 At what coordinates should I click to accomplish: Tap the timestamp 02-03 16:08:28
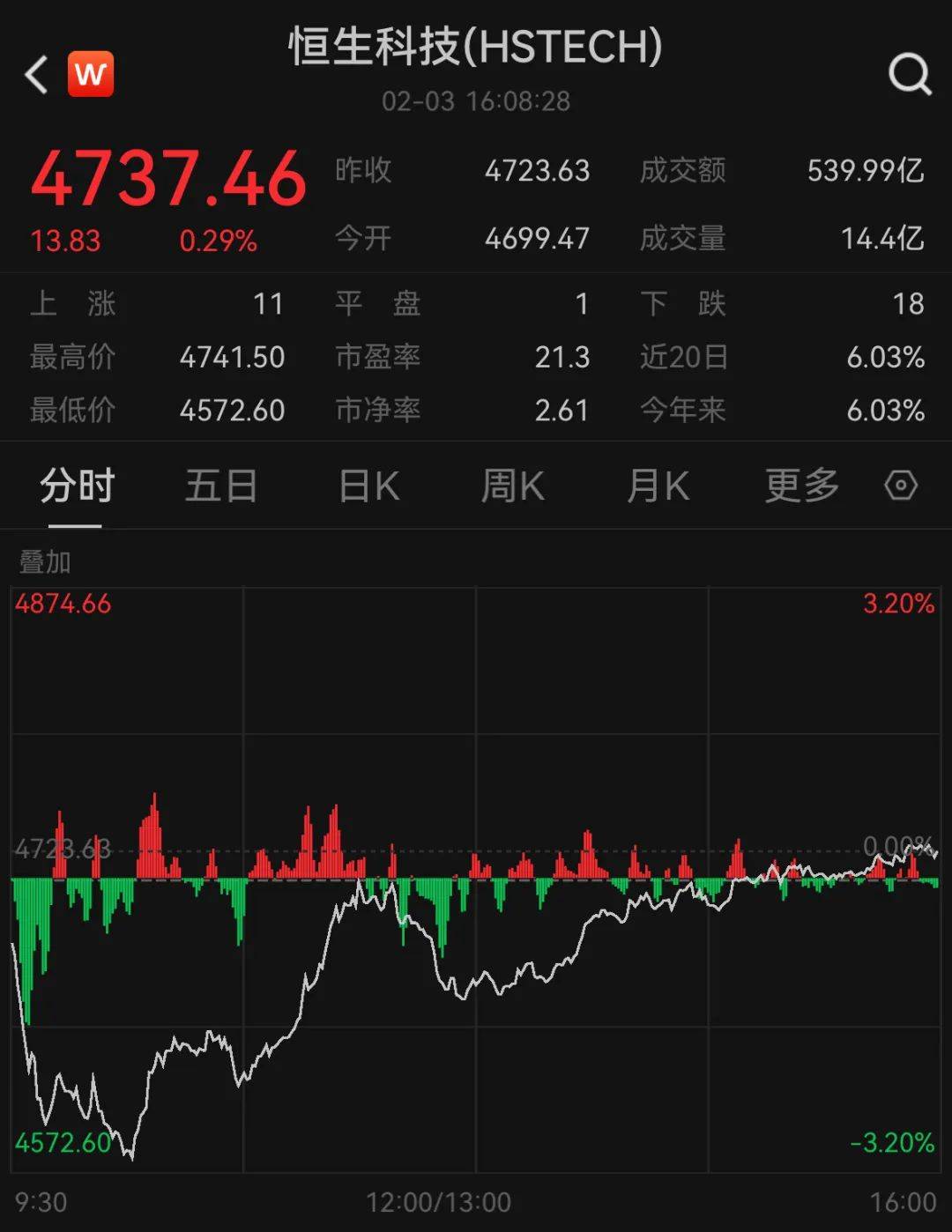pos(476,100)
